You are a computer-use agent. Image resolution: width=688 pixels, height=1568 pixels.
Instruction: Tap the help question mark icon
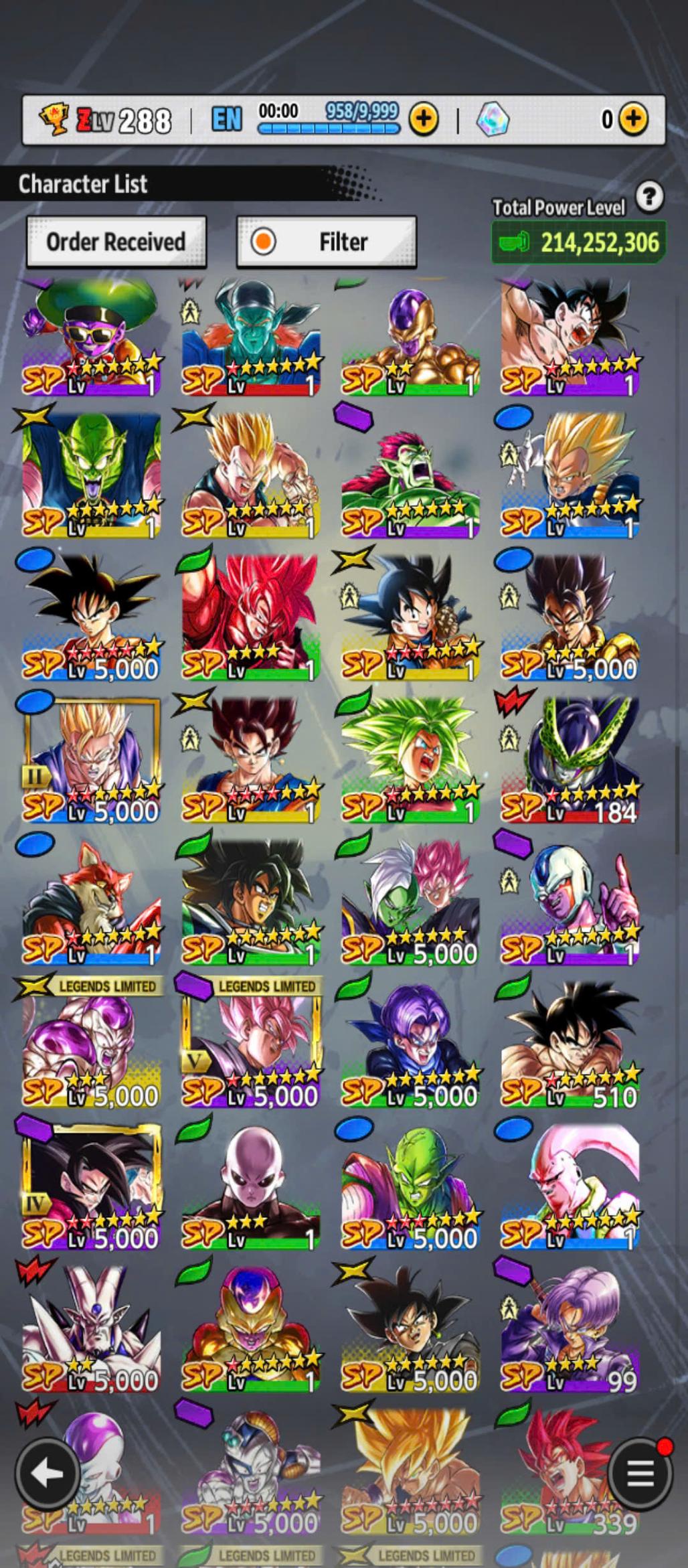(649, 198)
